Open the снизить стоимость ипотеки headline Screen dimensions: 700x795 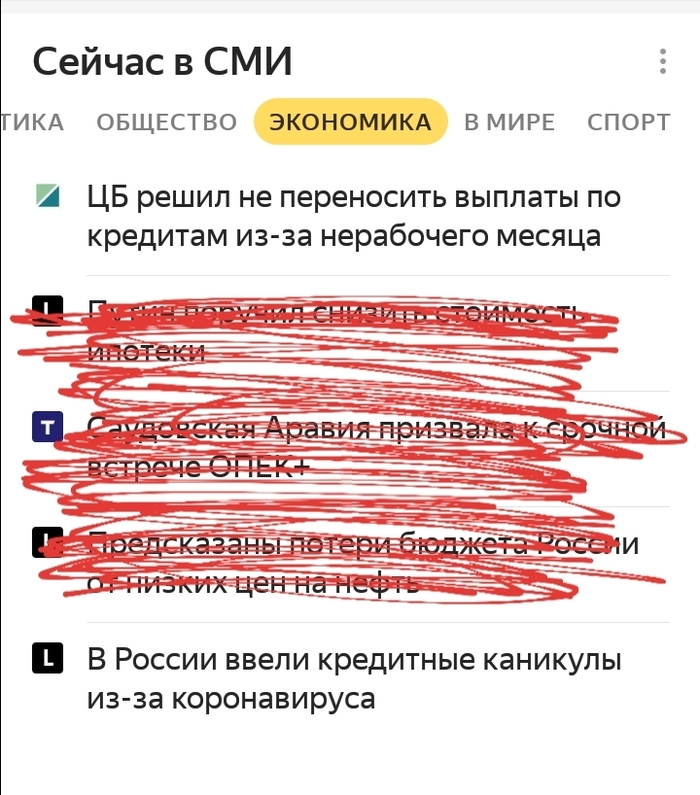(335, 331)
